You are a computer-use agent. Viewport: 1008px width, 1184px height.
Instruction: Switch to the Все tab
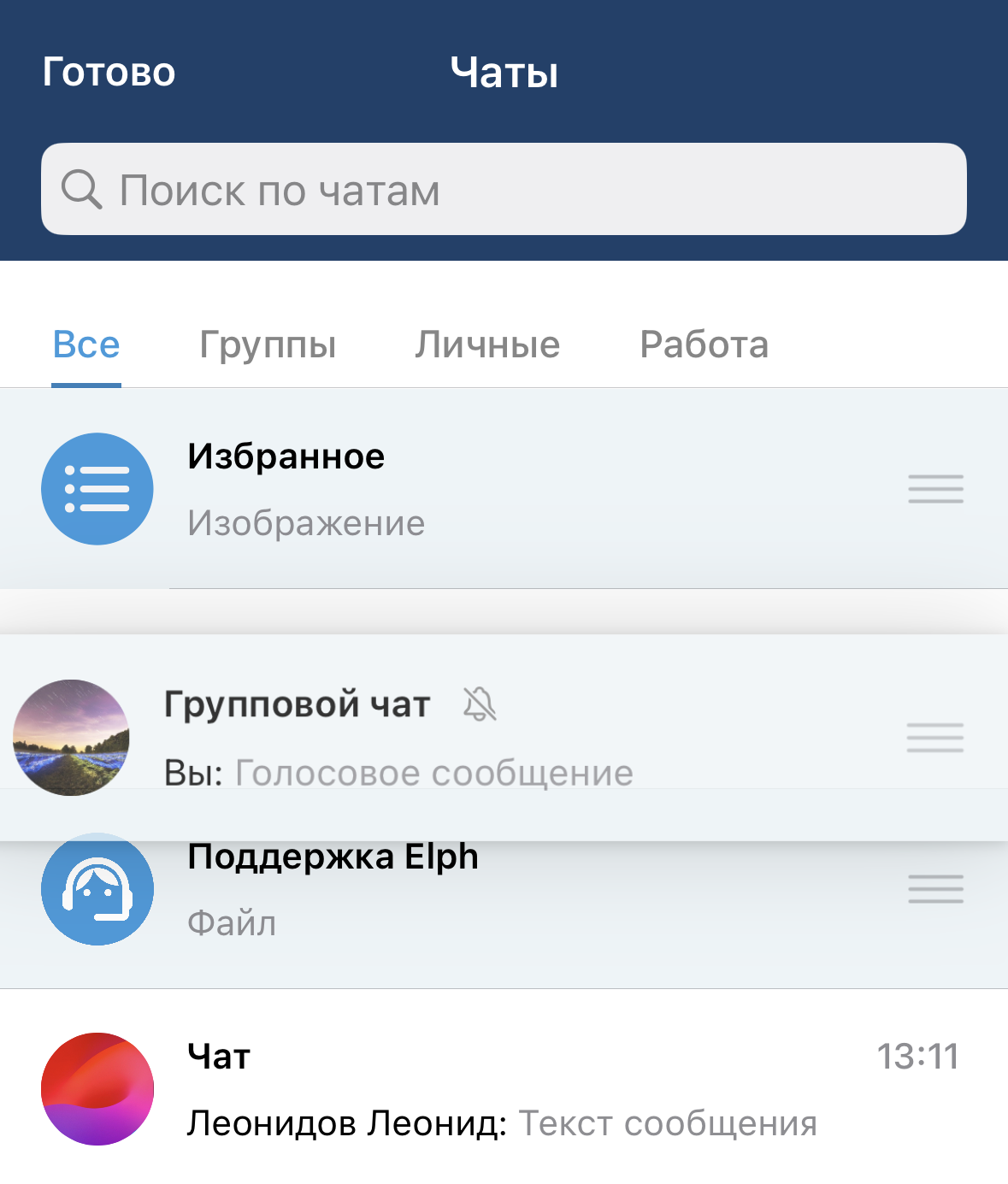coord(86,345)
